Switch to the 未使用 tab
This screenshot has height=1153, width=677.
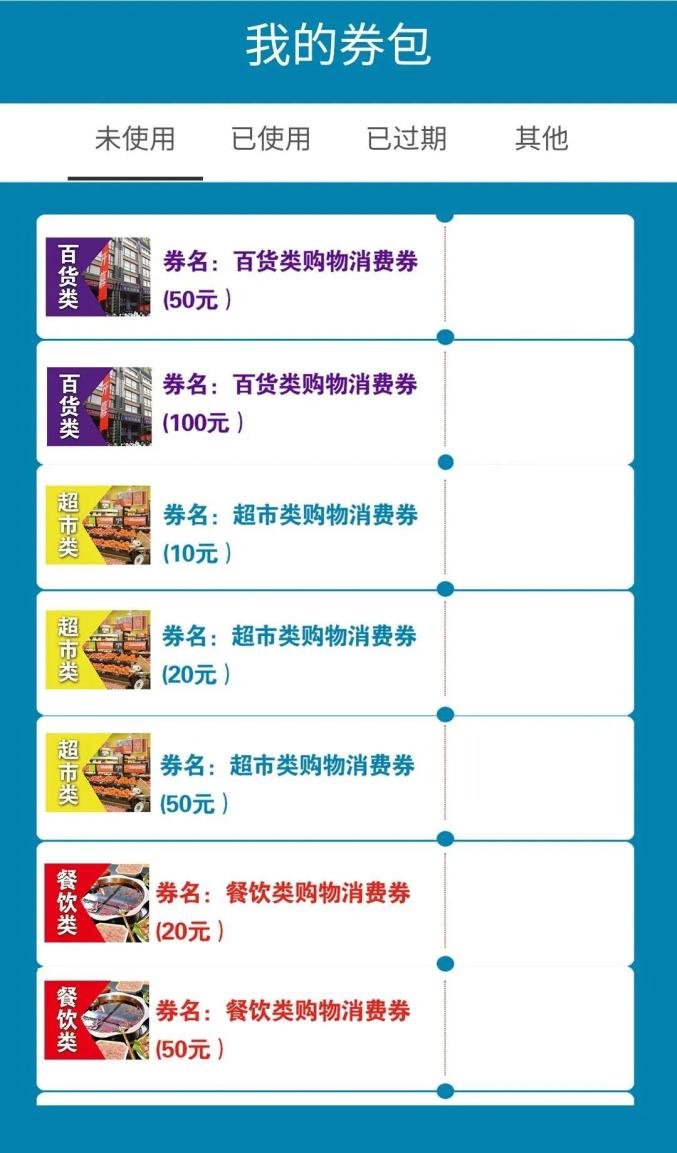pyautogui.click(x=135, y=139)
